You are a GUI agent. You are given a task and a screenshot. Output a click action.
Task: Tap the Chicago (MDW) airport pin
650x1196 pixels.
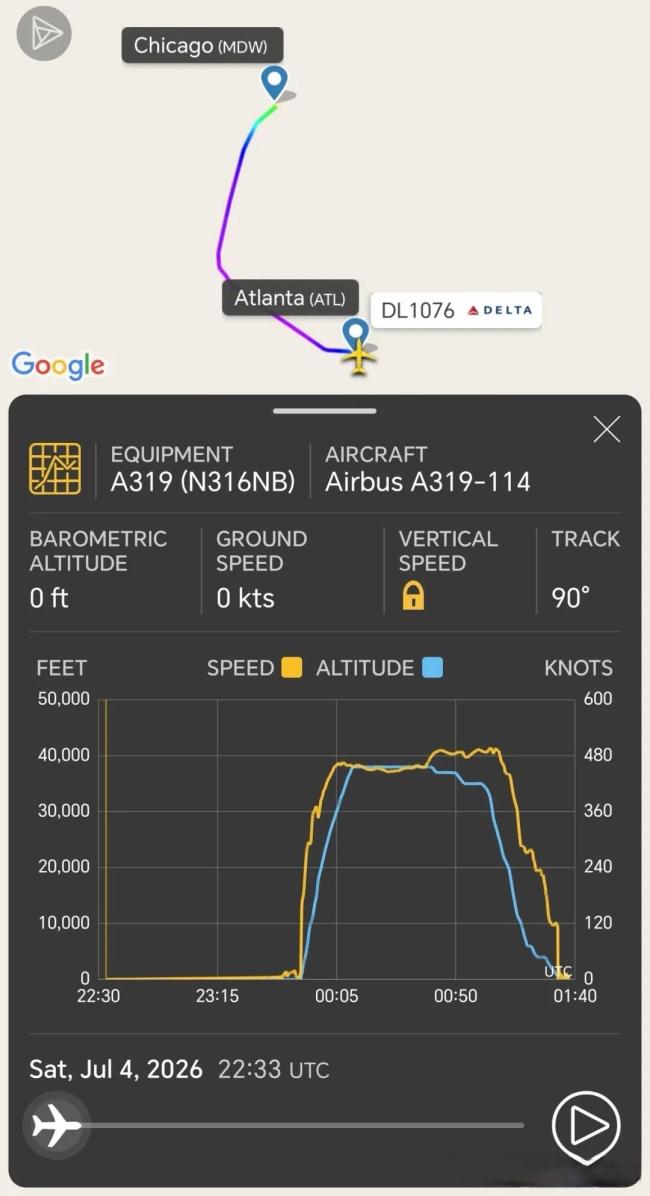coord(275,83)
